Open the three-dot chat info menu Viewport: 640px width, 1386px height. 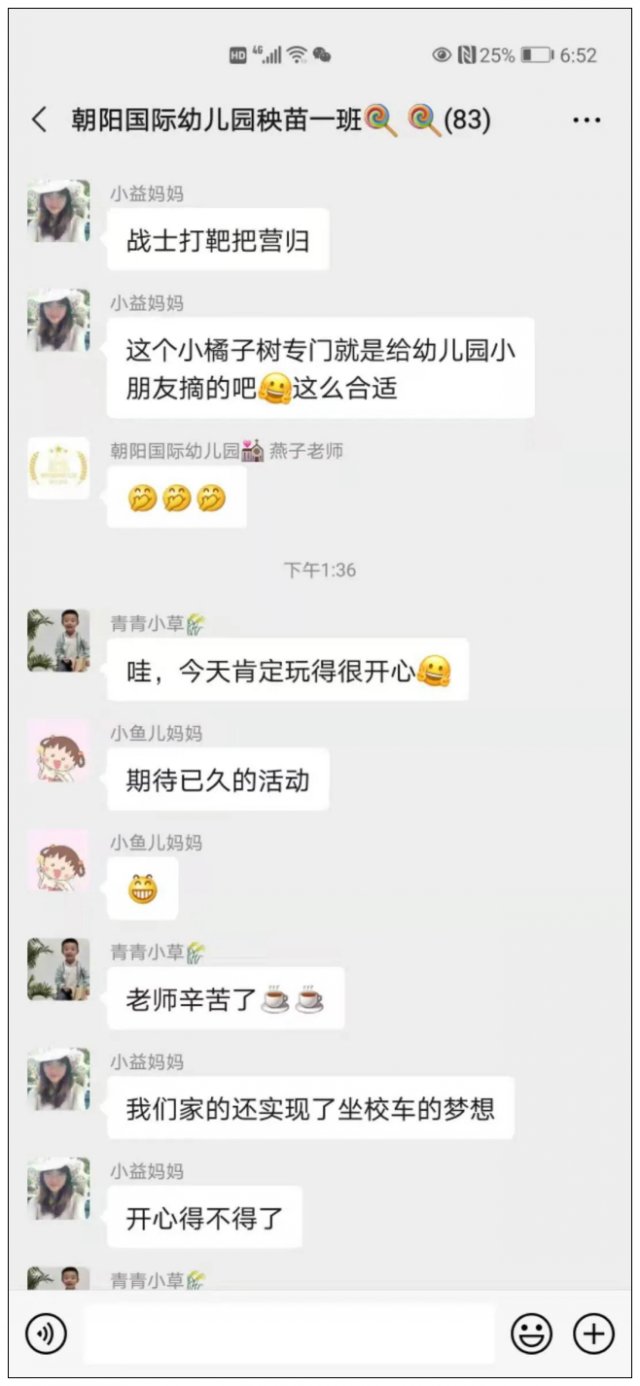[x=586, y=121]
